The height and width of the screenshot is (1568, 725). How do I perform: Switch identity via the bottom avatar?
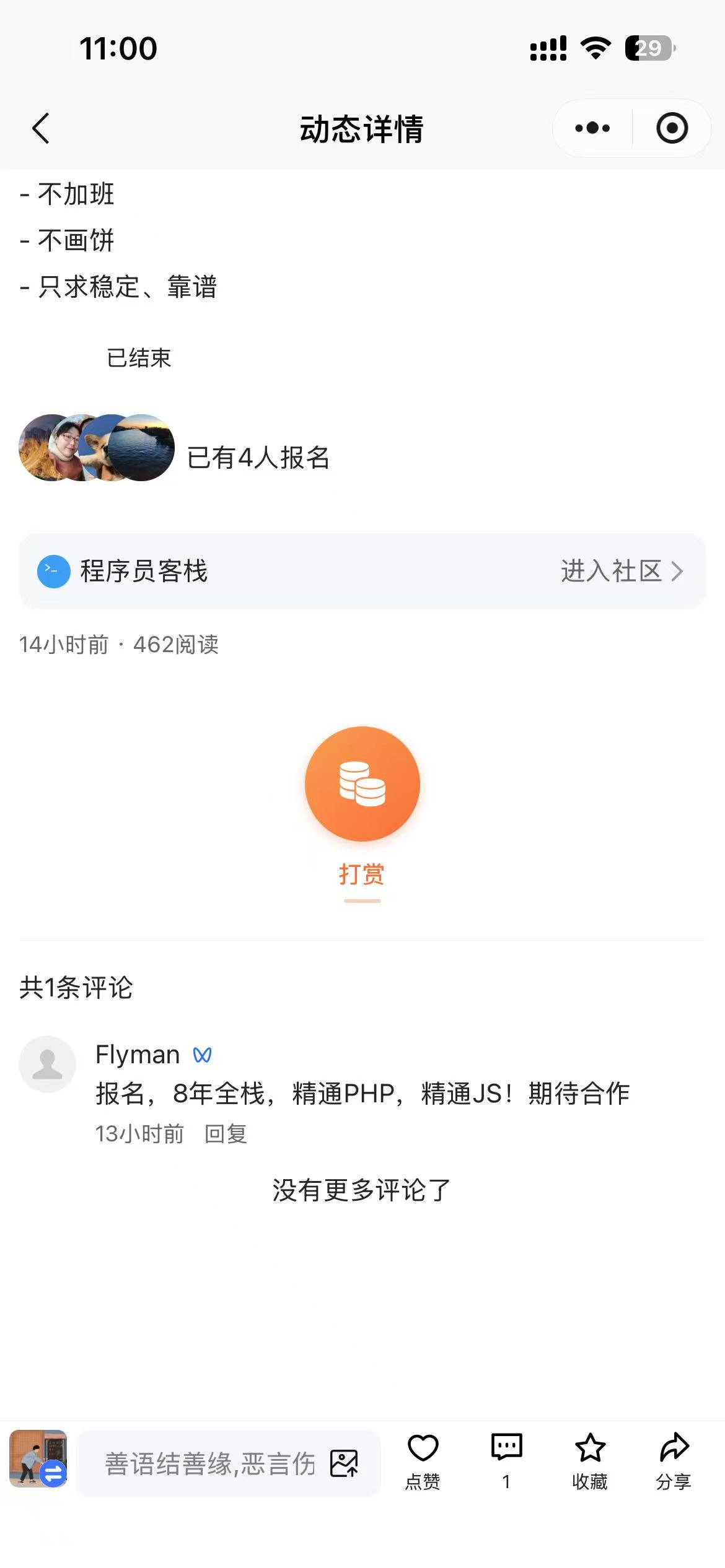pos(38,1458)
